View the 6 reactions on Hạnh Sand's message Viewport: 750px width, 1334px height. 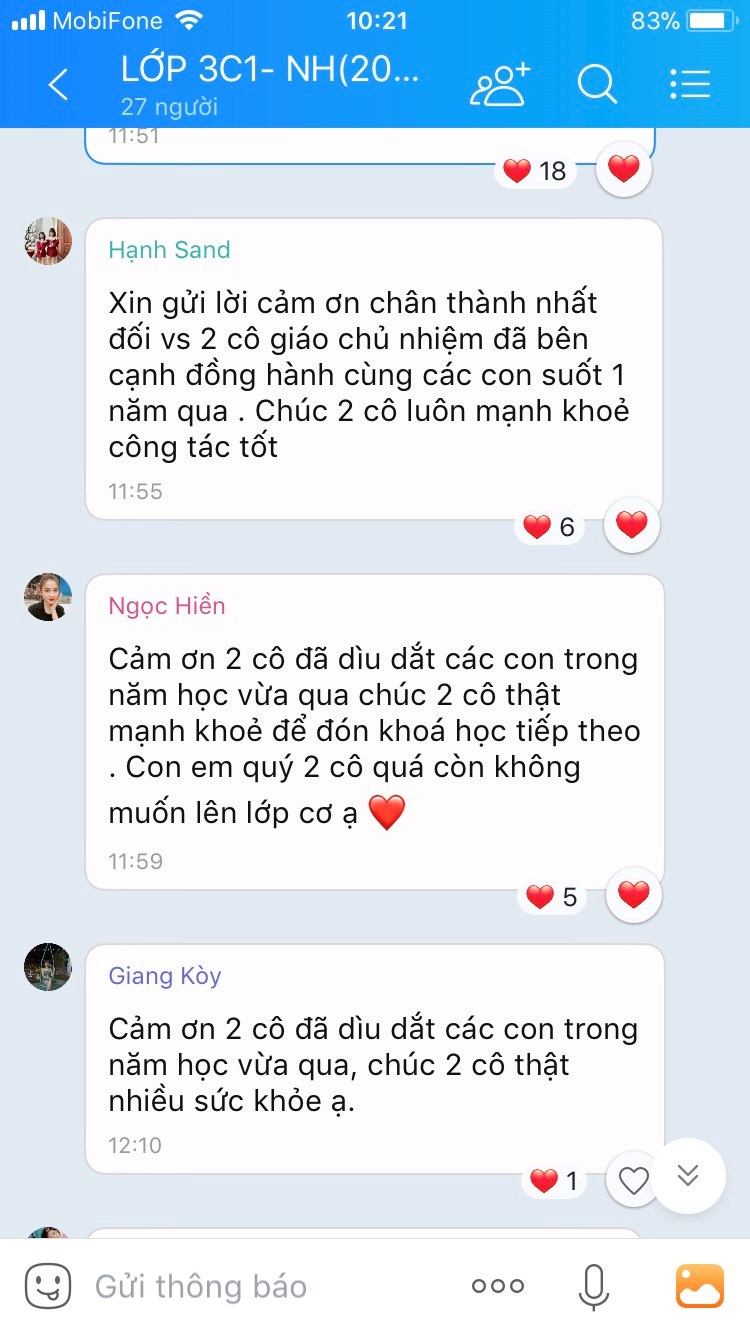point(551,527)
